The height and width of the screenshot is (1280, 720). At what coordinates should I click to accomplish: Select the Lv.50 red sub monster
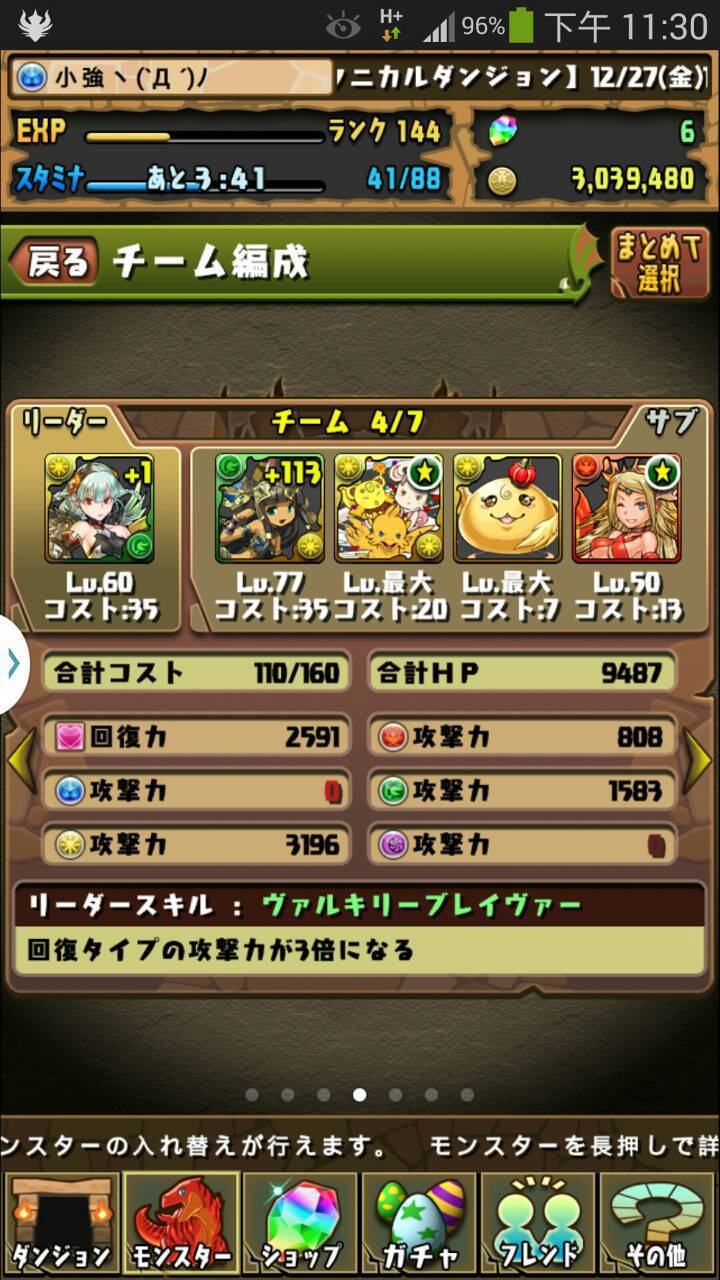coord(627,508)
